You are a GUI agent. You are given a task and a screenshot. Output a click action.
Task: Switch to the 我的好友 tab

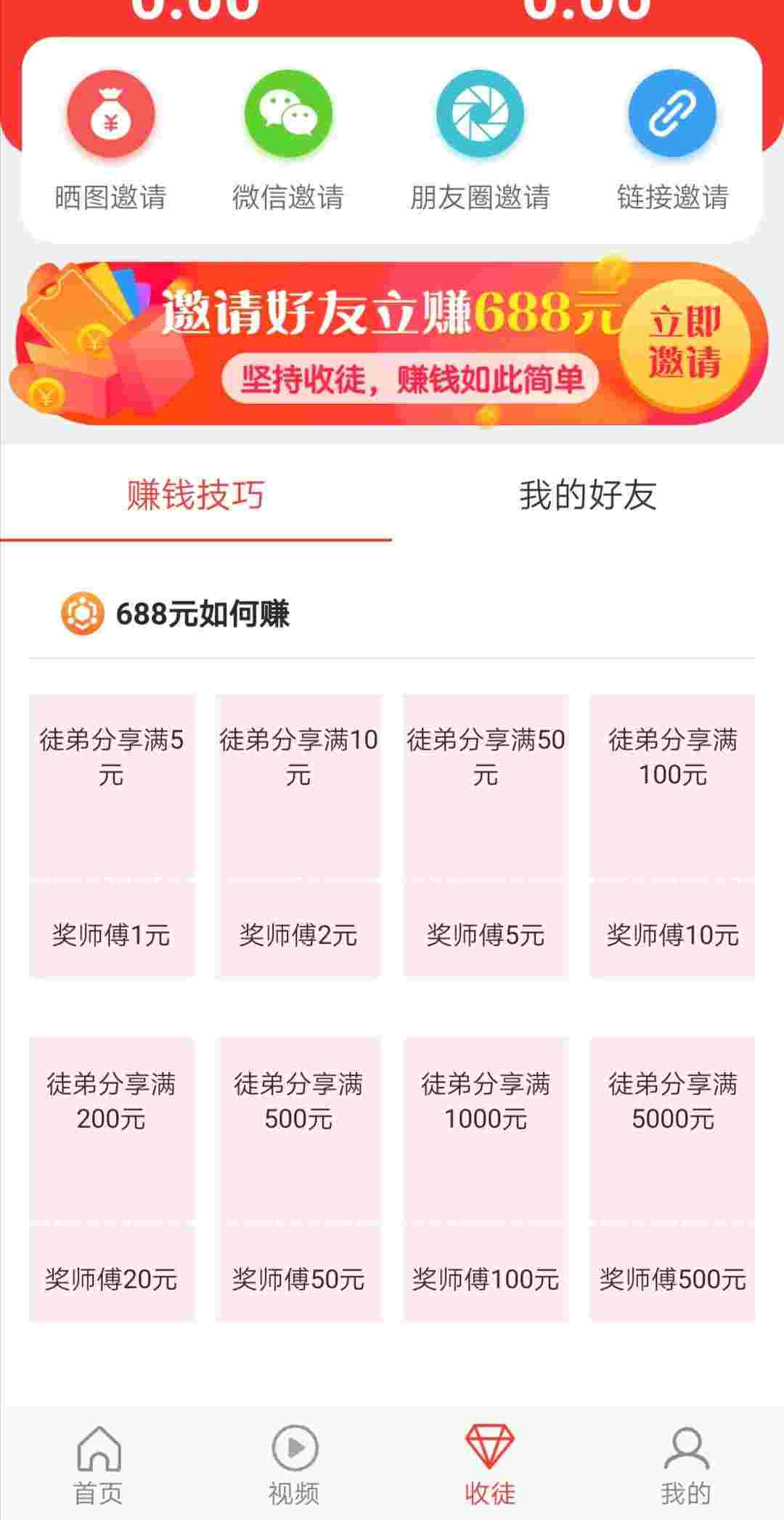pyautogui.click(x=588, y=495)
